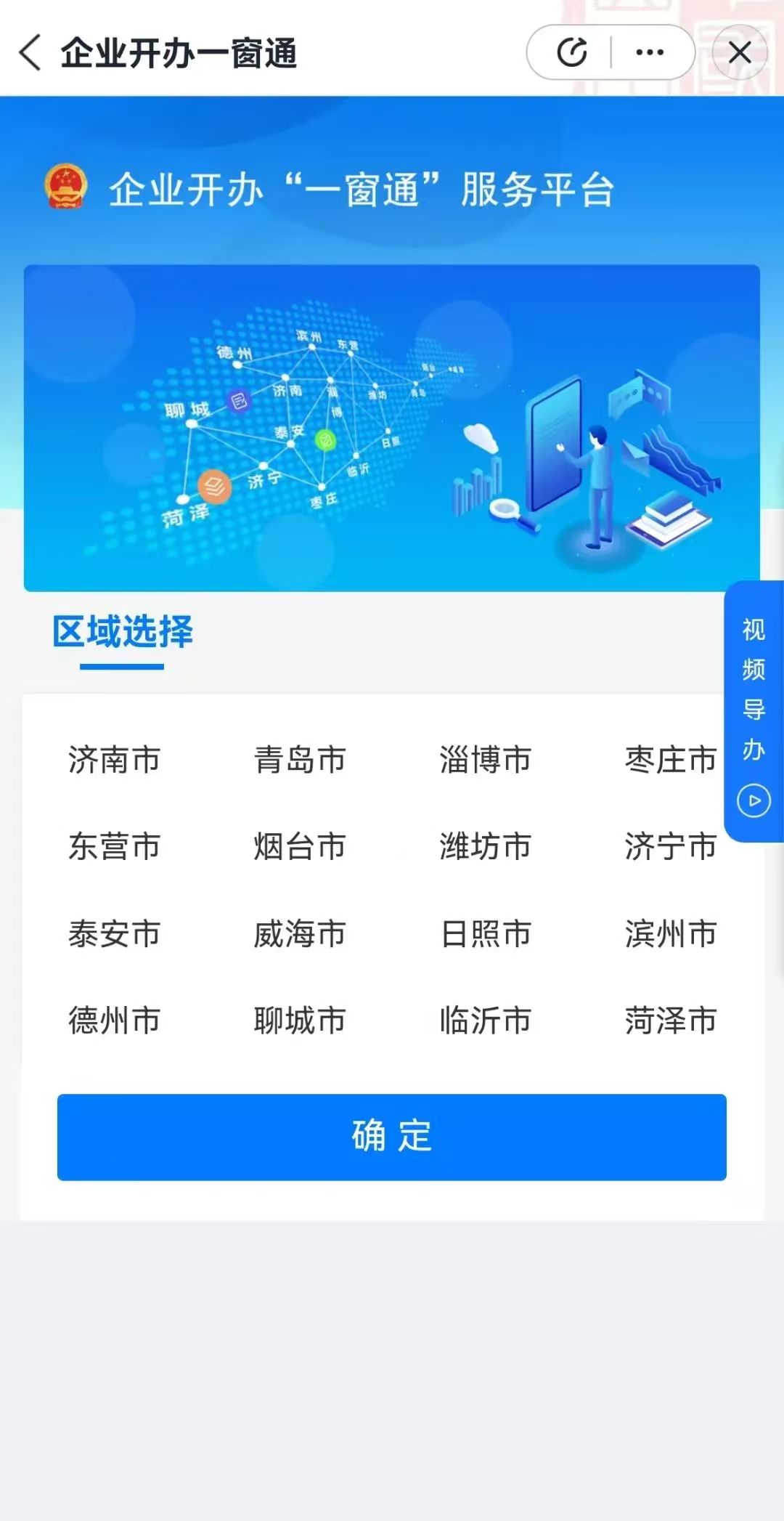
Task: Select 济南市 as the region
Action: [x=114, y=760]
